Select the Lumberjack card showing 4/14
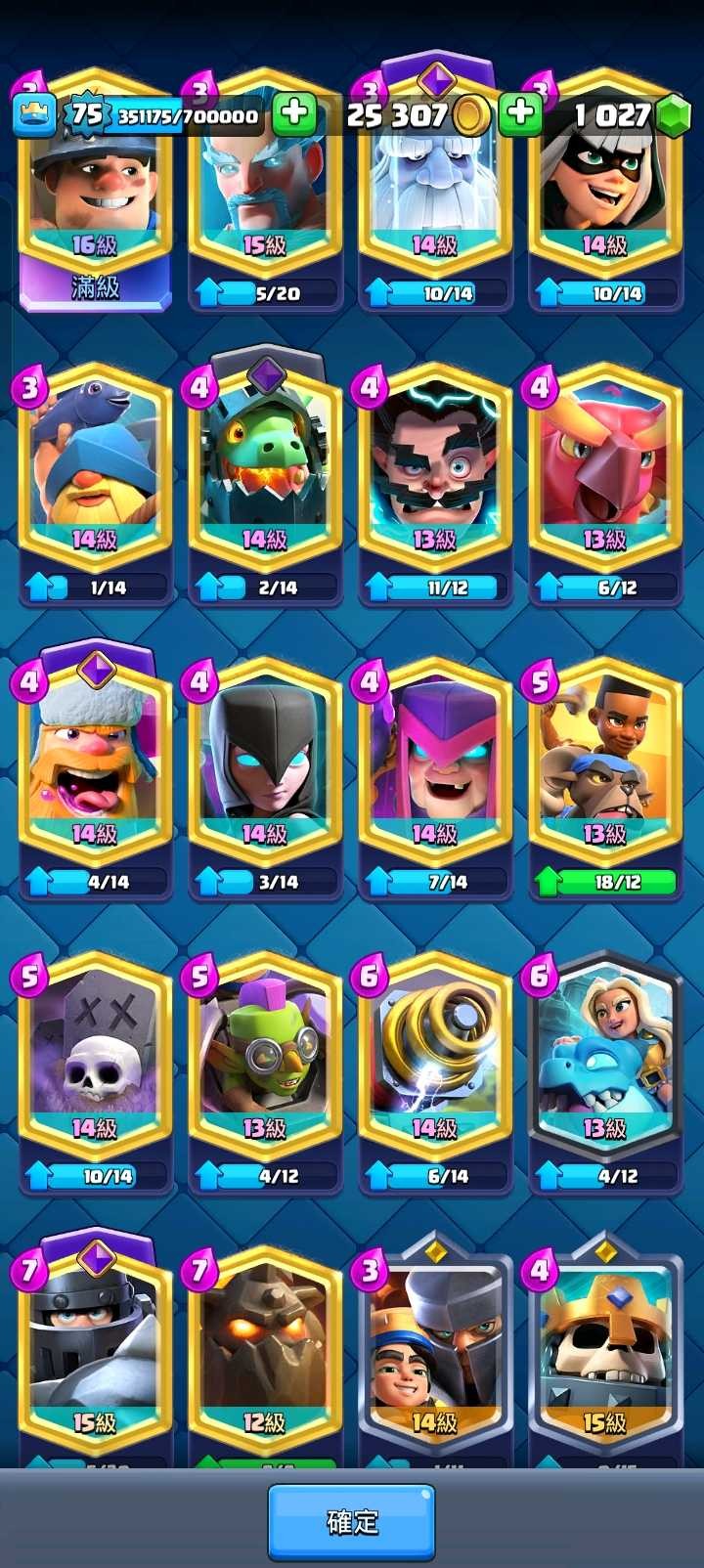The width and height of the screenshot is (704, 1568). 95,772
